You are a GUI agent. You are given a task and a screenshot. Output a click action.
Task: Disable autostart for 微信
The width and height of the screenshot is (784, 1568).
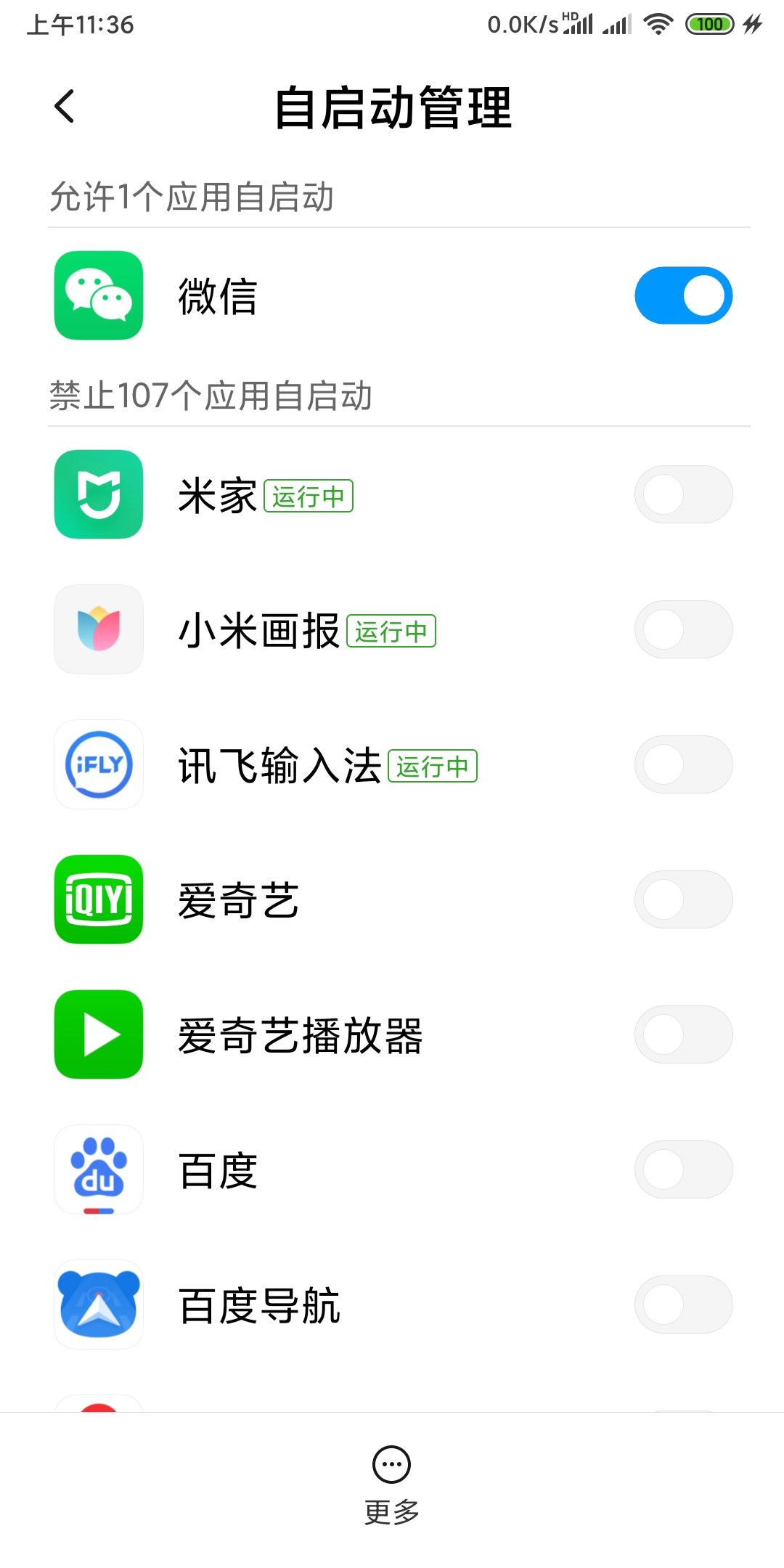pyautogui.click(x=682, y=294)
